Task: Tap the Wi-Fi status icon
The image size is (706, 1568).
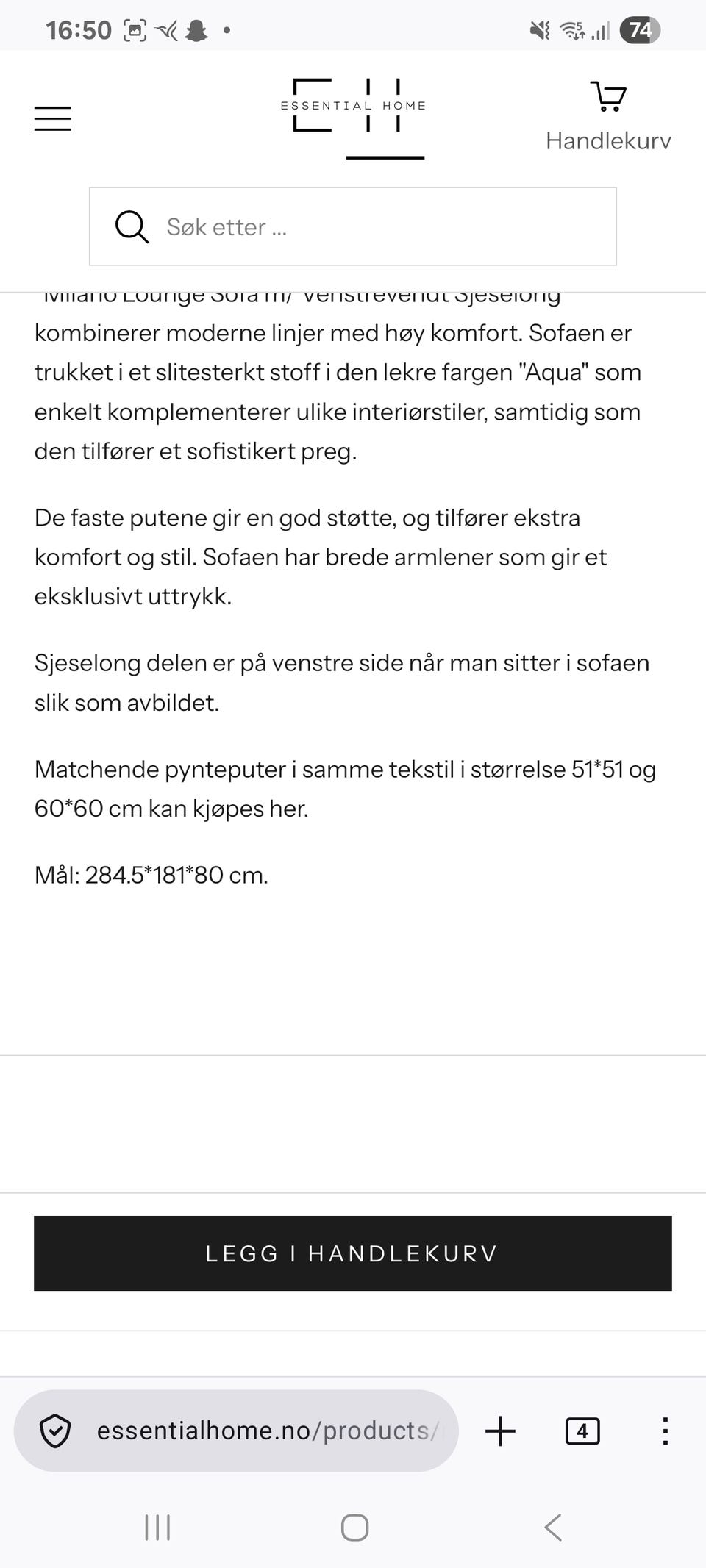Action: pyautogui.click(x=572, y=29)
